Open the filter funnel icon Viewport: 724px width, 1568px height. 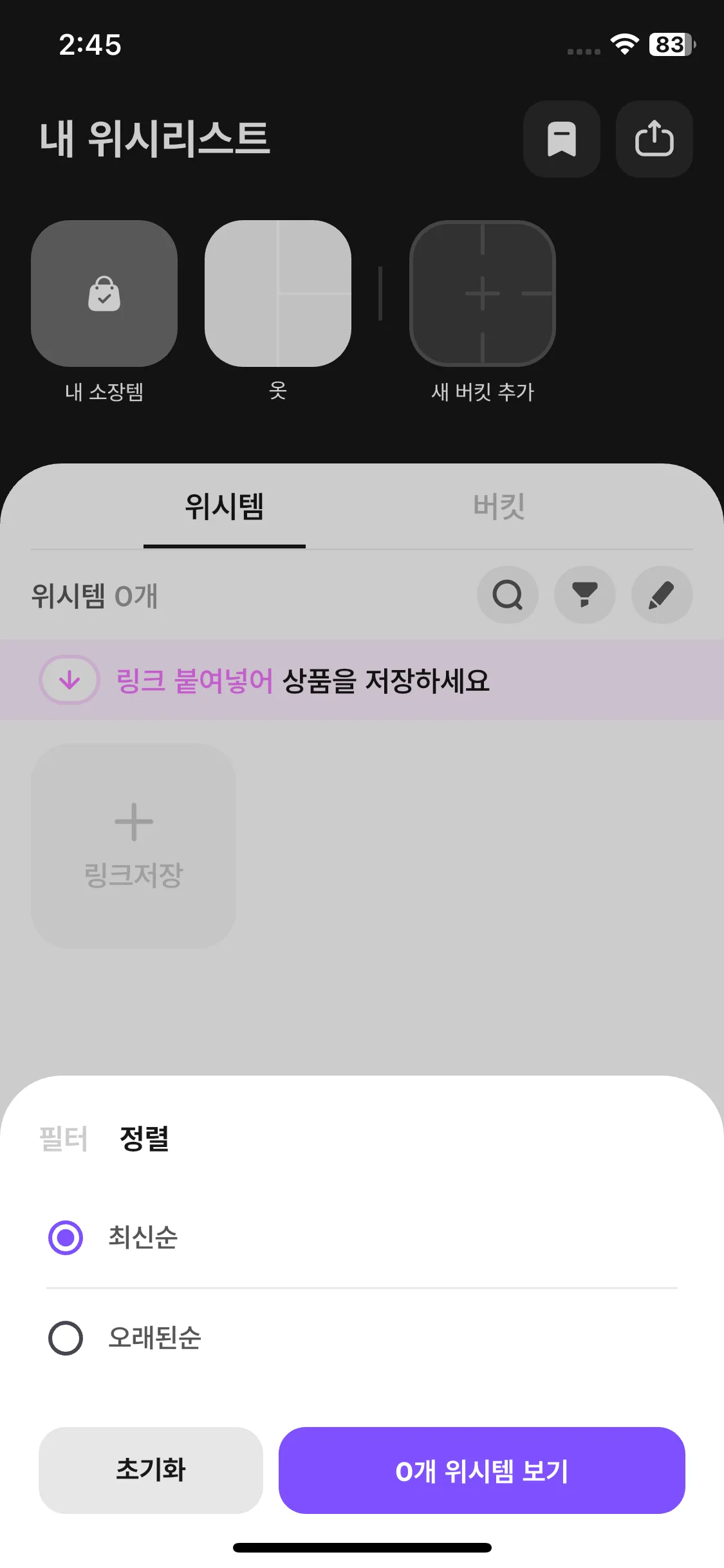tap(584, 595)
